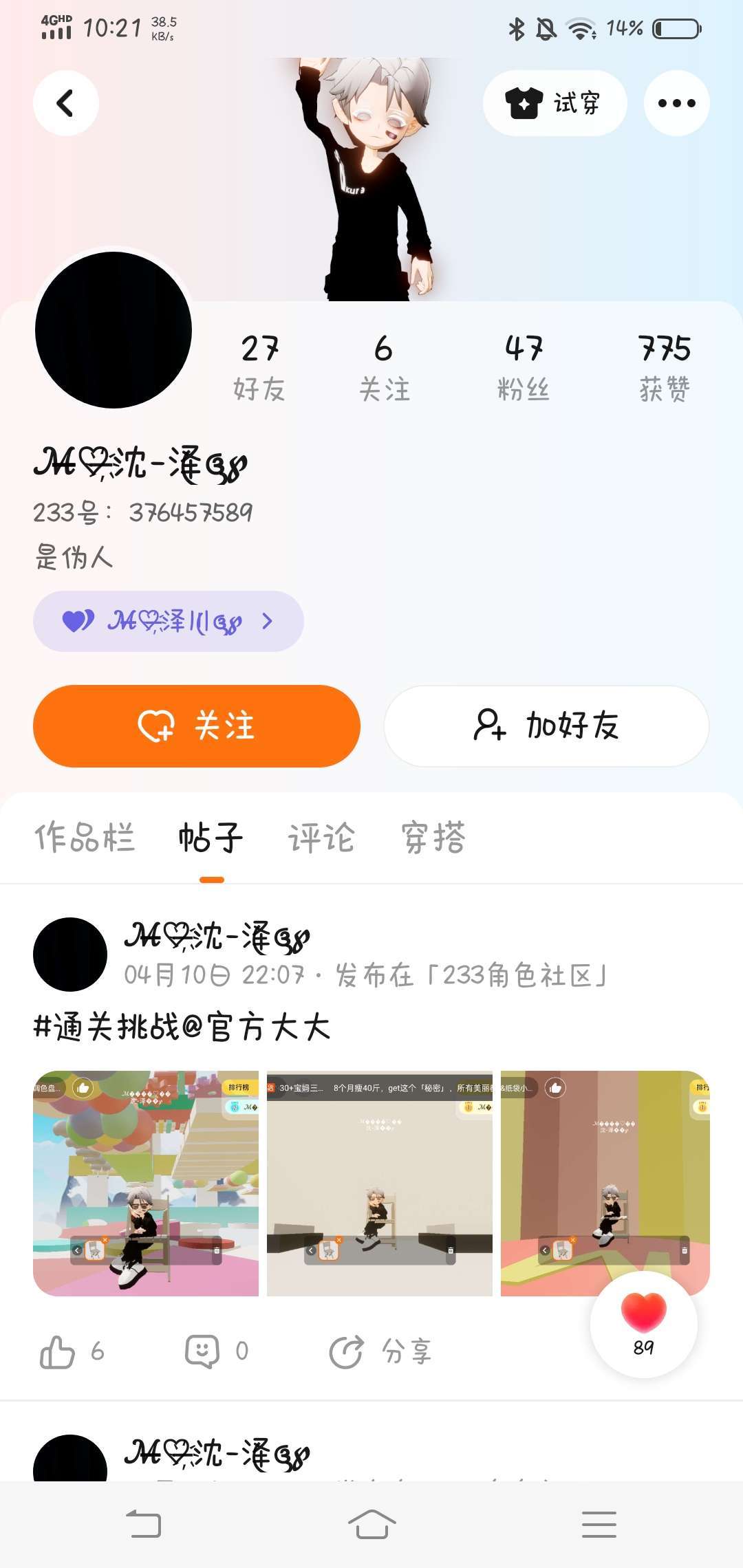Open the three-dot overflow menu
Screen dimensions: 743x1568
coord(676,103)
